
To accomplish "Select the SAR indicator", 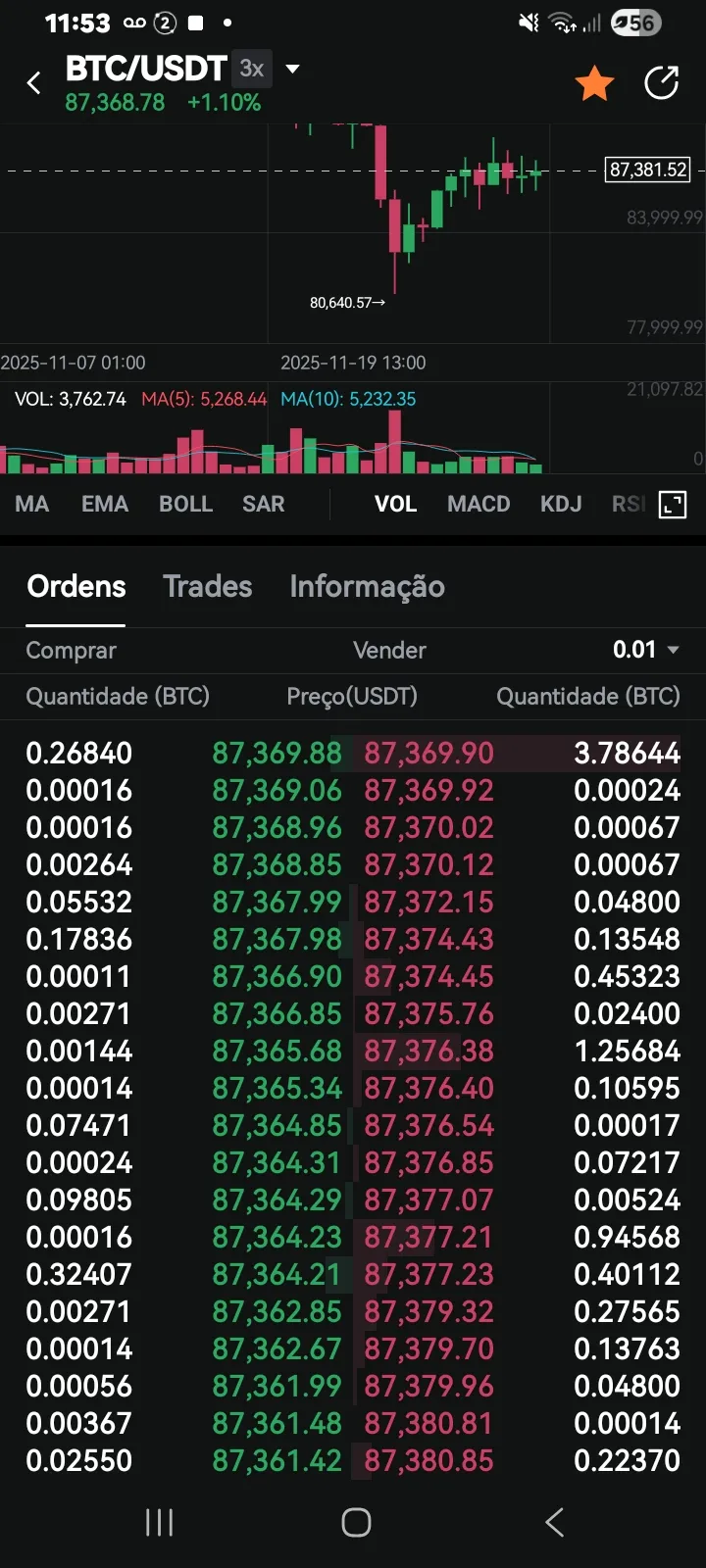I will 263,504.
